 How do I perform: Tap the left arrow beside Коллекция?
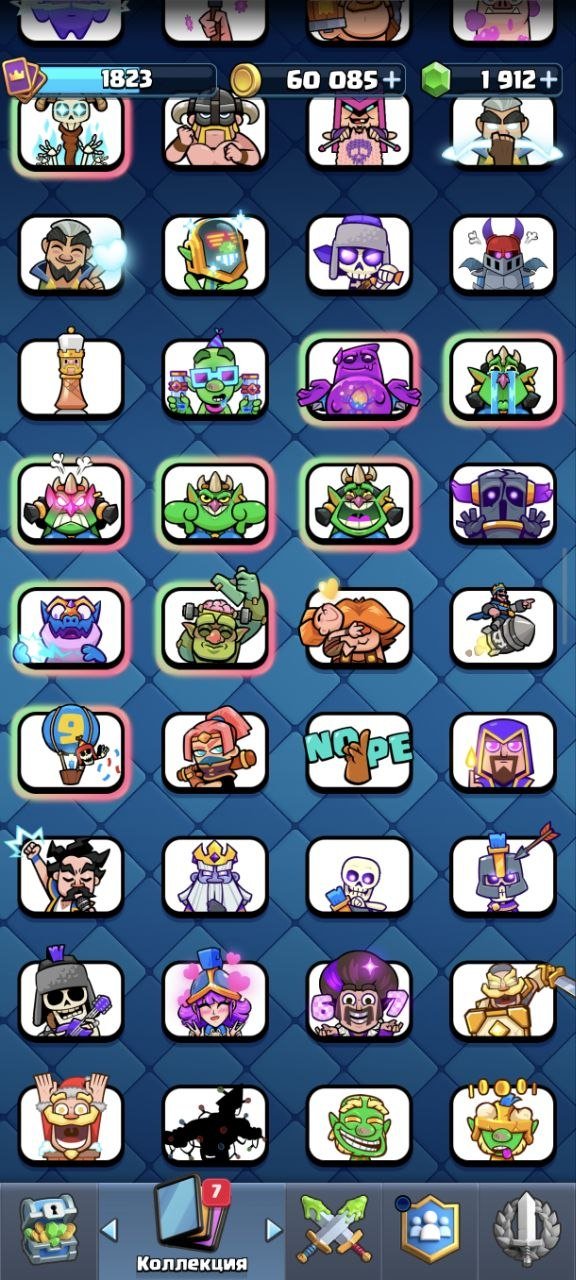click(110, 1228)
